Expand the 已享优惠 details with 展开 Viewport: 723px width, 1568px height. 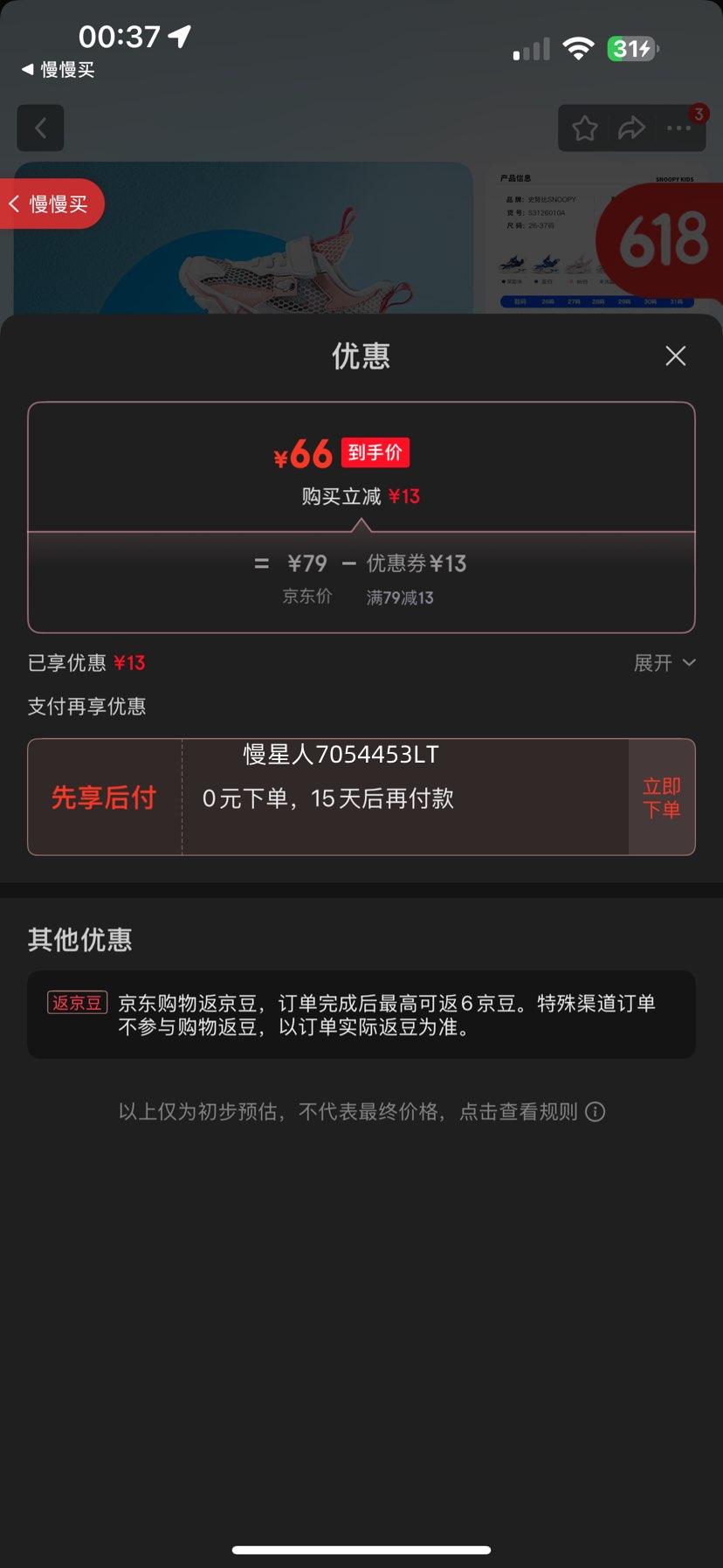click(x=664, y=663)
